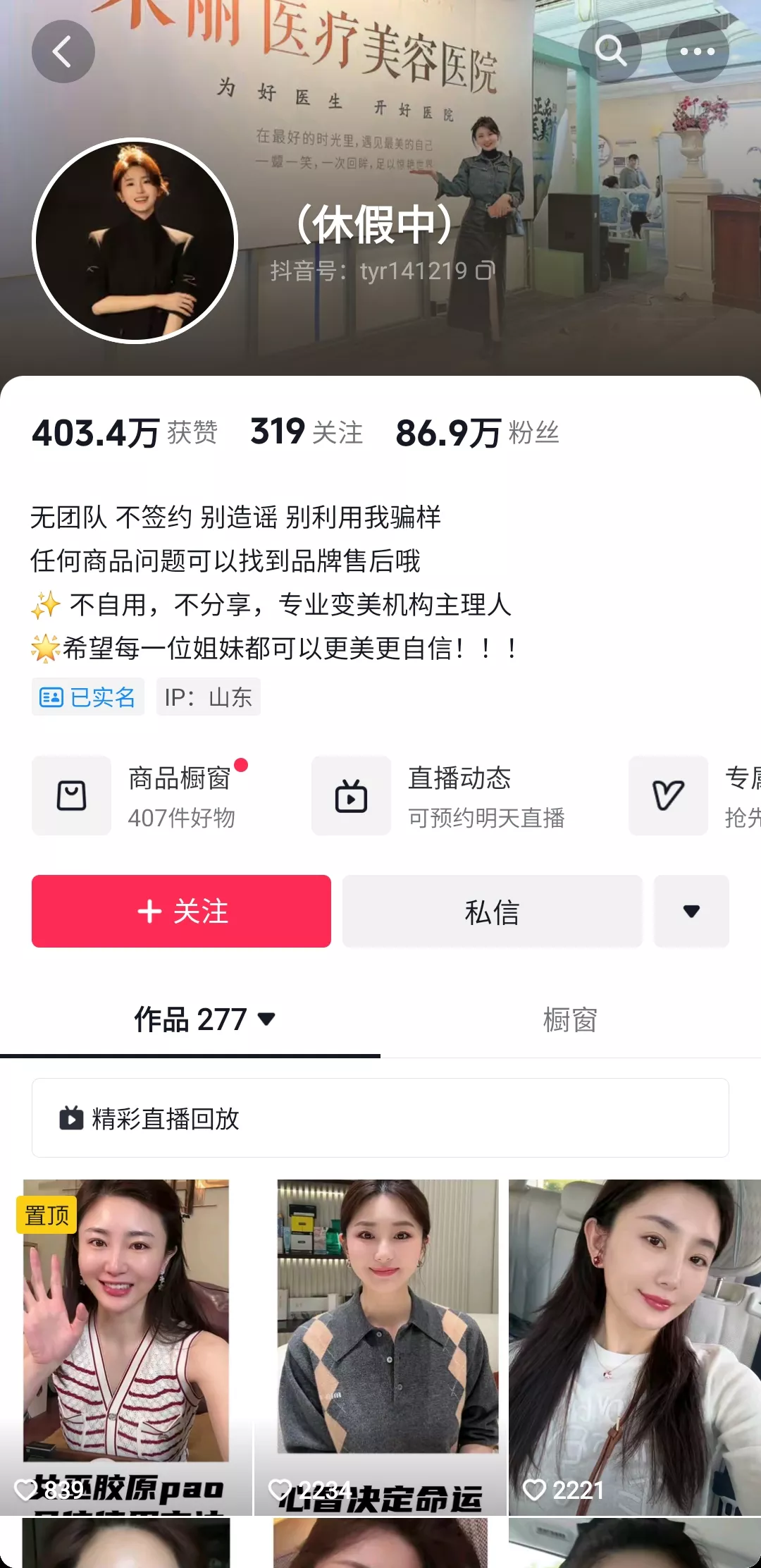Open the 86.9万 粉丝 followers list
The image size is (761, 1568).
click(x=477, y=432)
